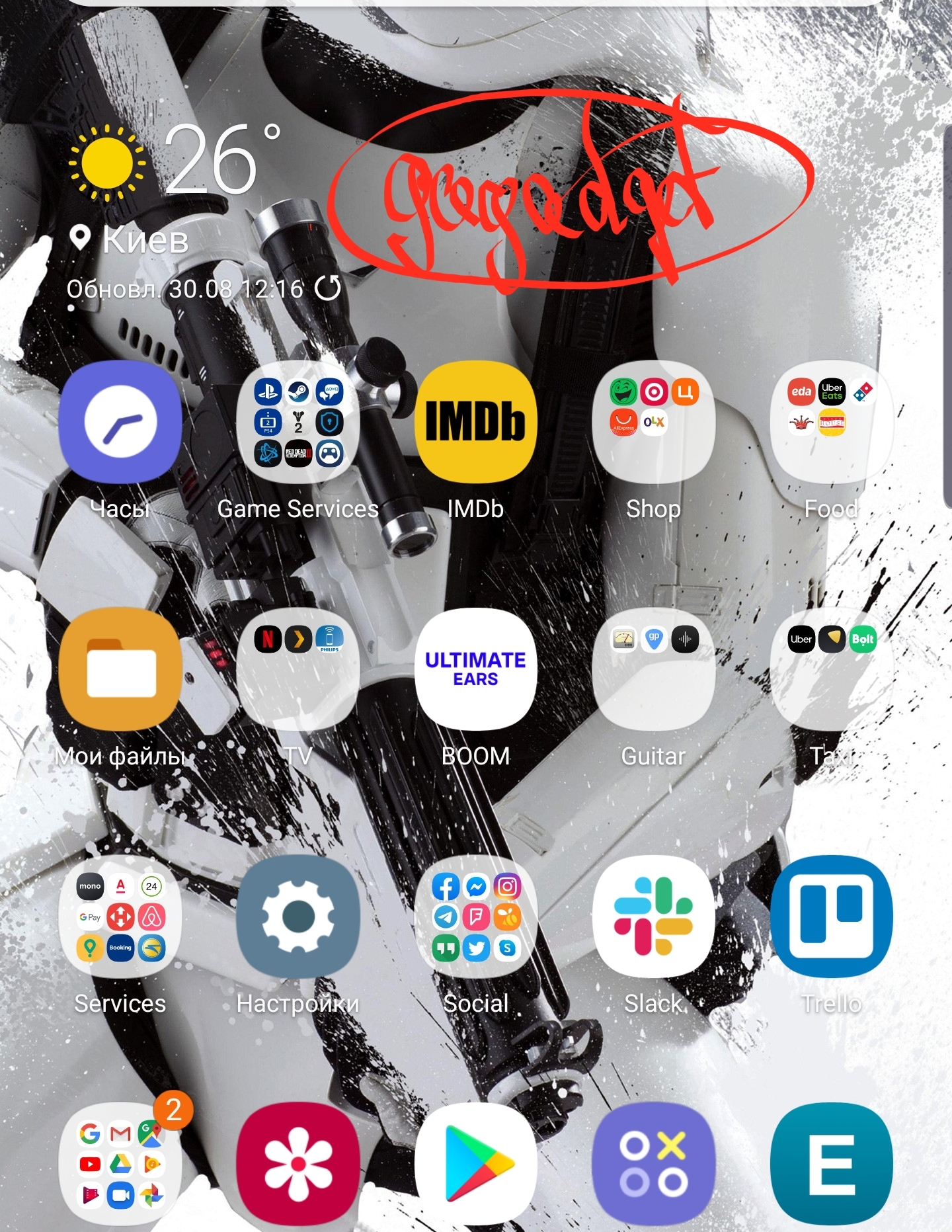Open the Guitar folder

[x=653, y=669]
